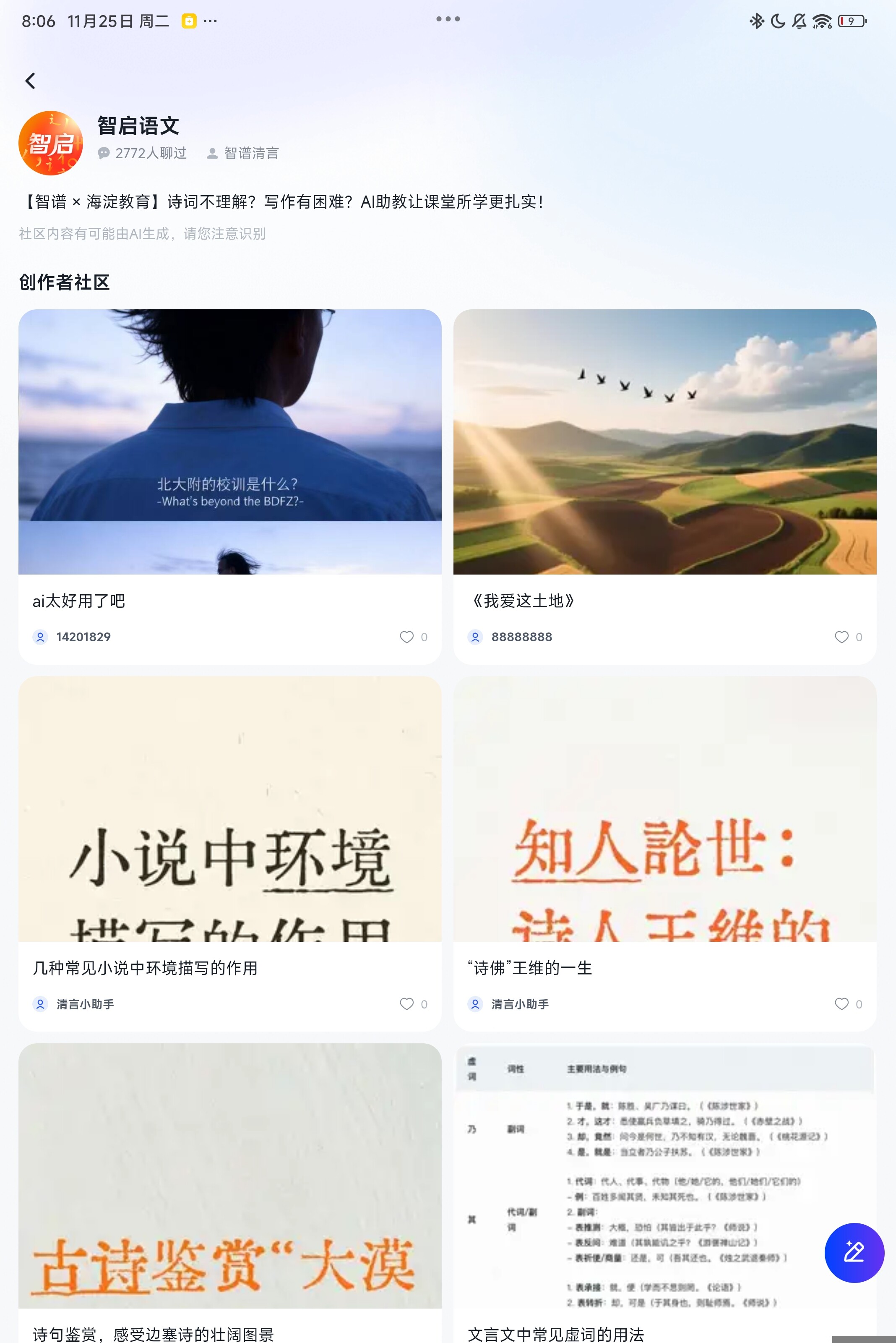Tap the floating compose pencil button
This screenshot has height=1343, width=896.
(854, 1253)
